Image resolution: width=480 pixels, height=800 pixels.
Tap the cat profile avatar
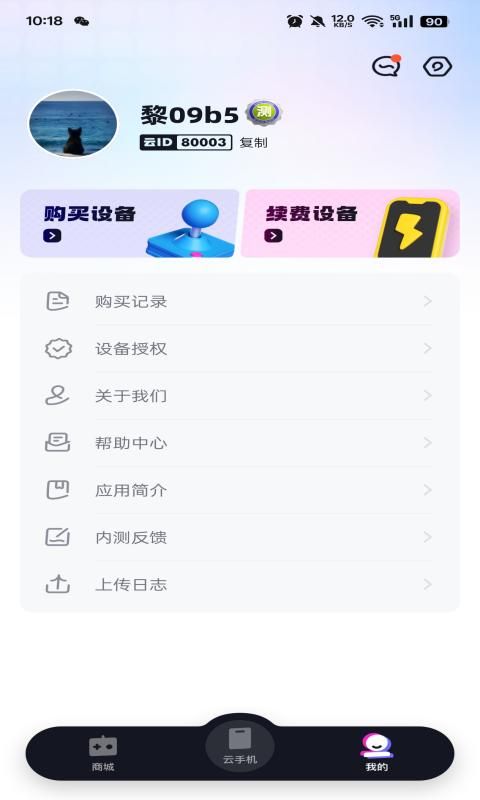tap(73, 123)
